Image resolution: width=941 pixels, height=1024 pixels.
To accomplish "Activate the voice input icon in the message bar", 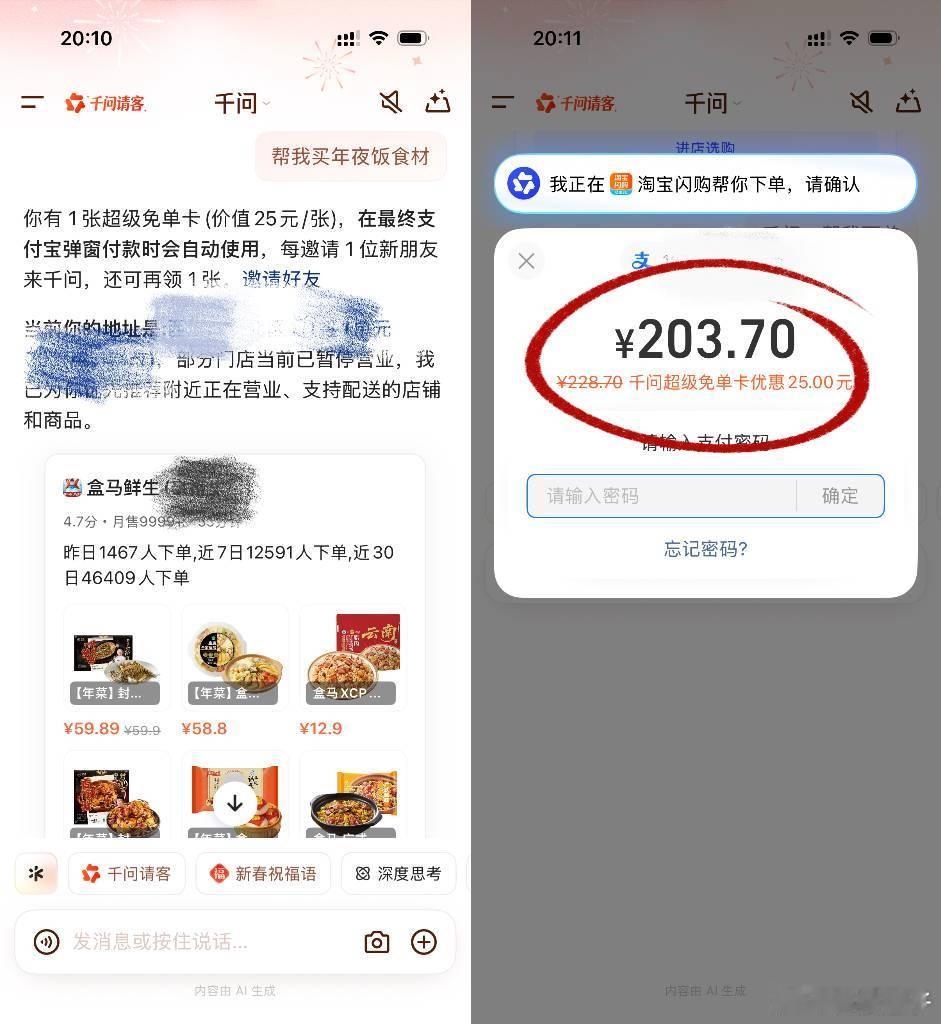I will (47, 941).
